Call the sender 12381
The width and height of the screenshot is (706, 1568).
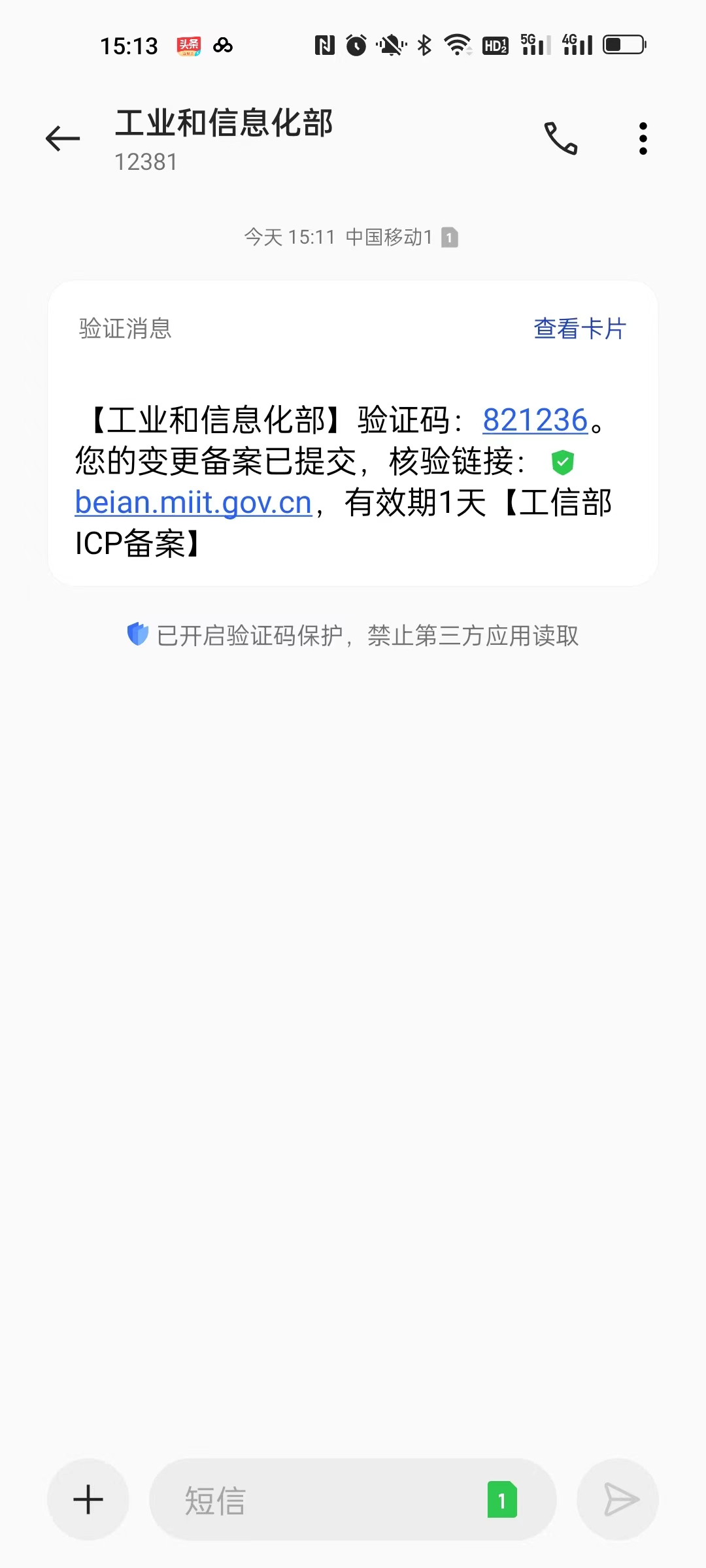561,139
